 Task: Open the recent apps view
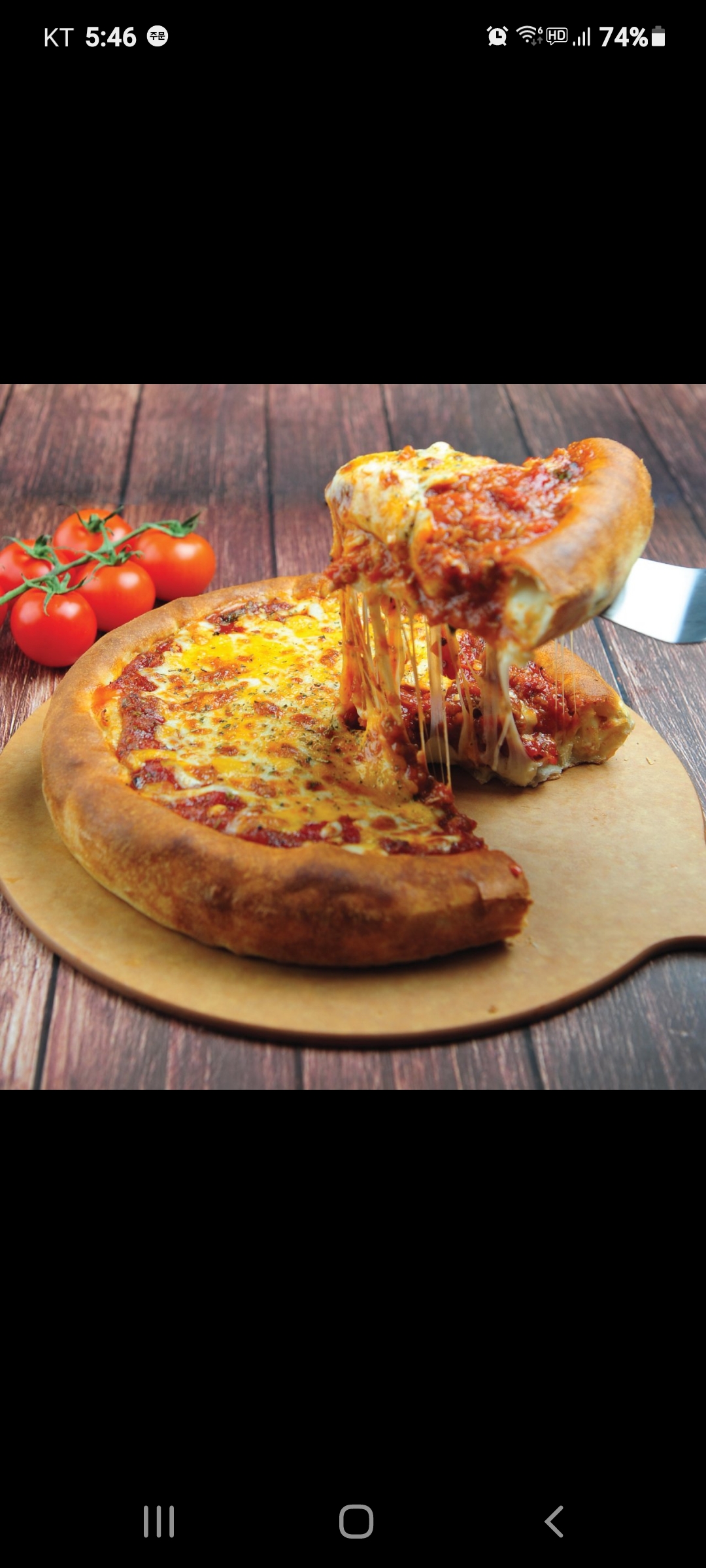point(159,1522)
